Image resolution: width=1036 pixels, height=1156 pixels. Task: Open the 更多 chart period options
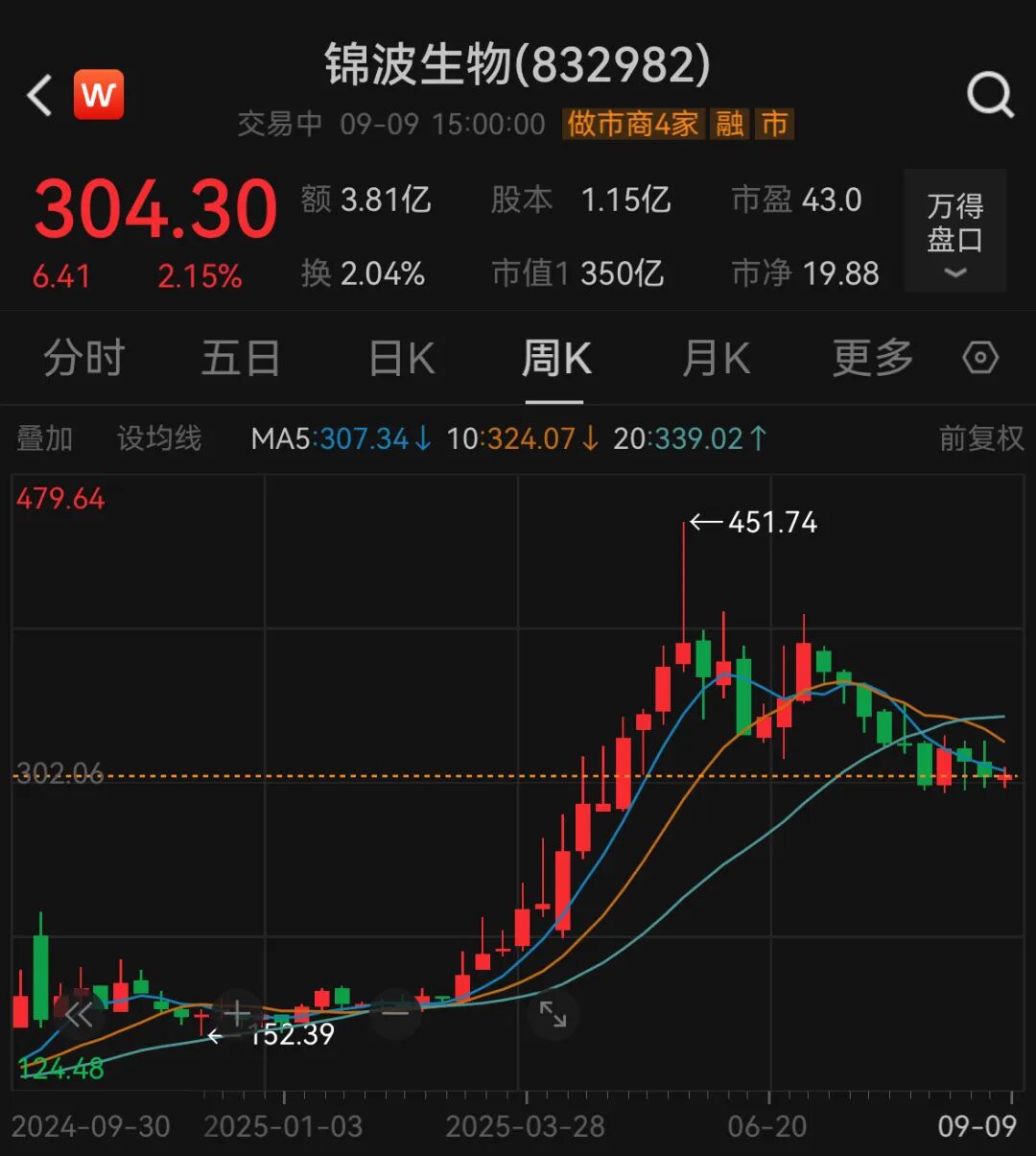click(x=872, y=359)
